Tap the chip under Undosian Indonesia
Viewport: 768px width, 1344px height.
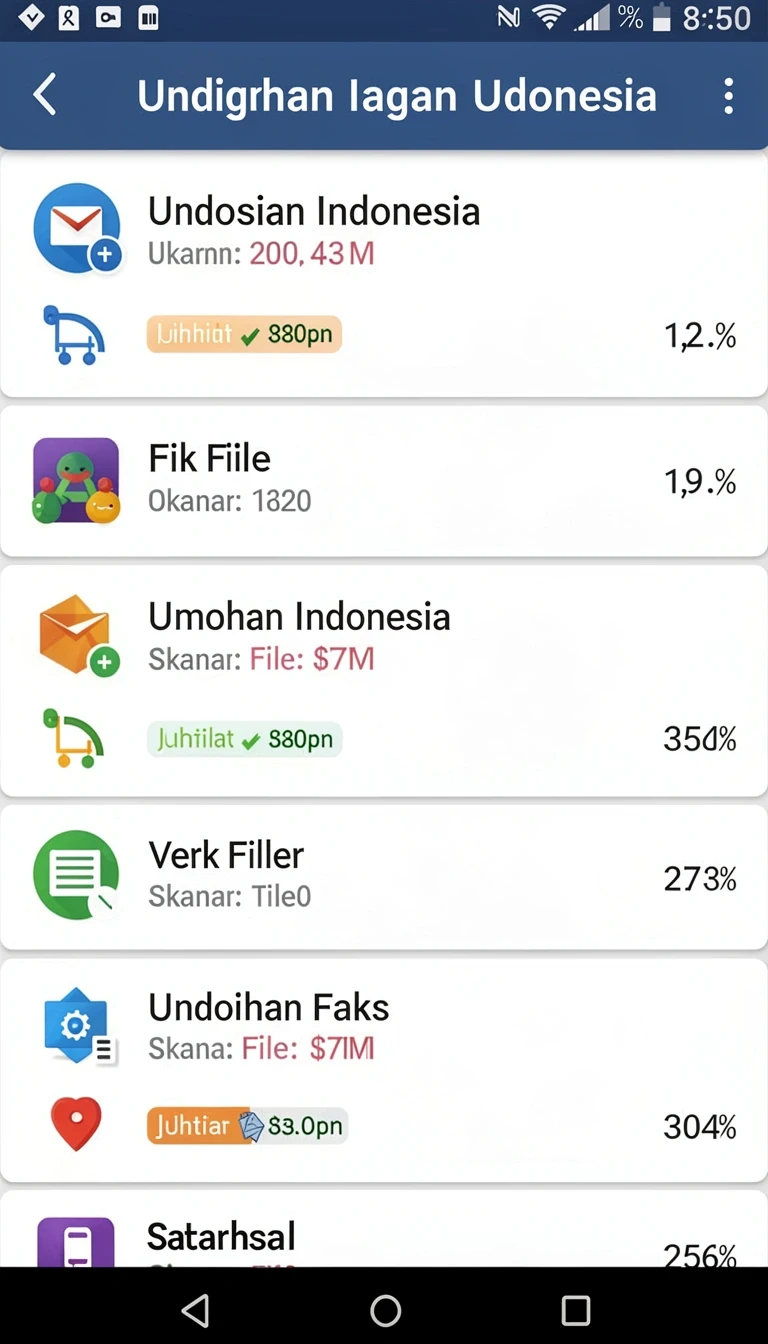coord(244,334)
